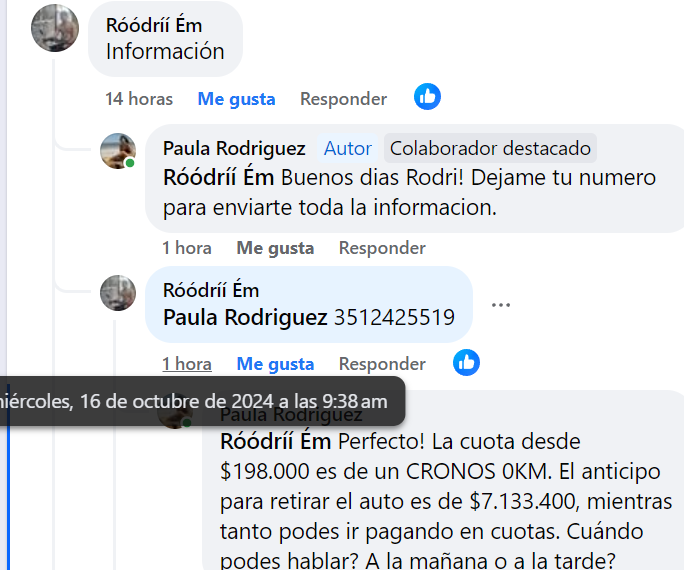Tap the Róódríí Ém mention before "Buenos dias"
Screen dimensions: 684x570
click(218, 179)
